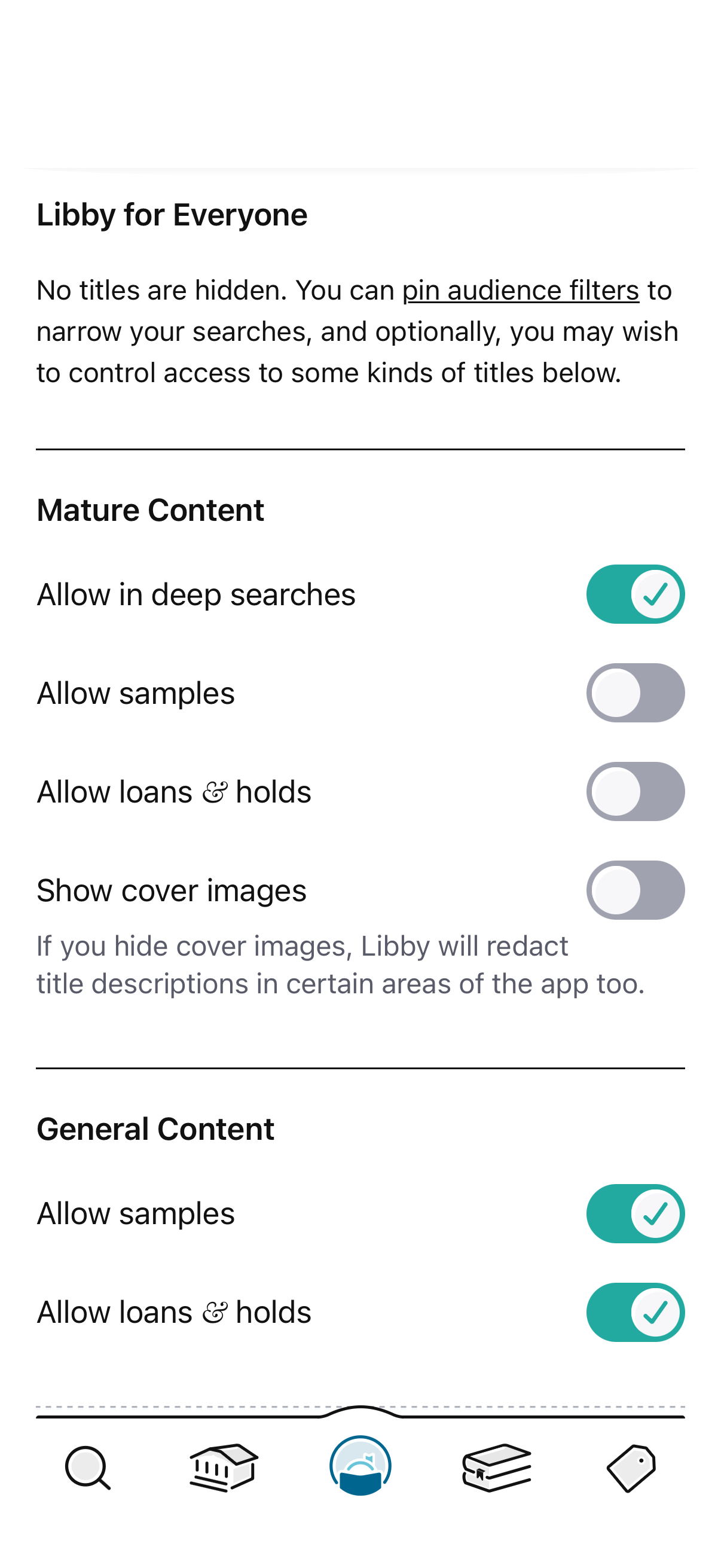
Task: Enable Allow samples under Mature Content
Action: point(636,692)
